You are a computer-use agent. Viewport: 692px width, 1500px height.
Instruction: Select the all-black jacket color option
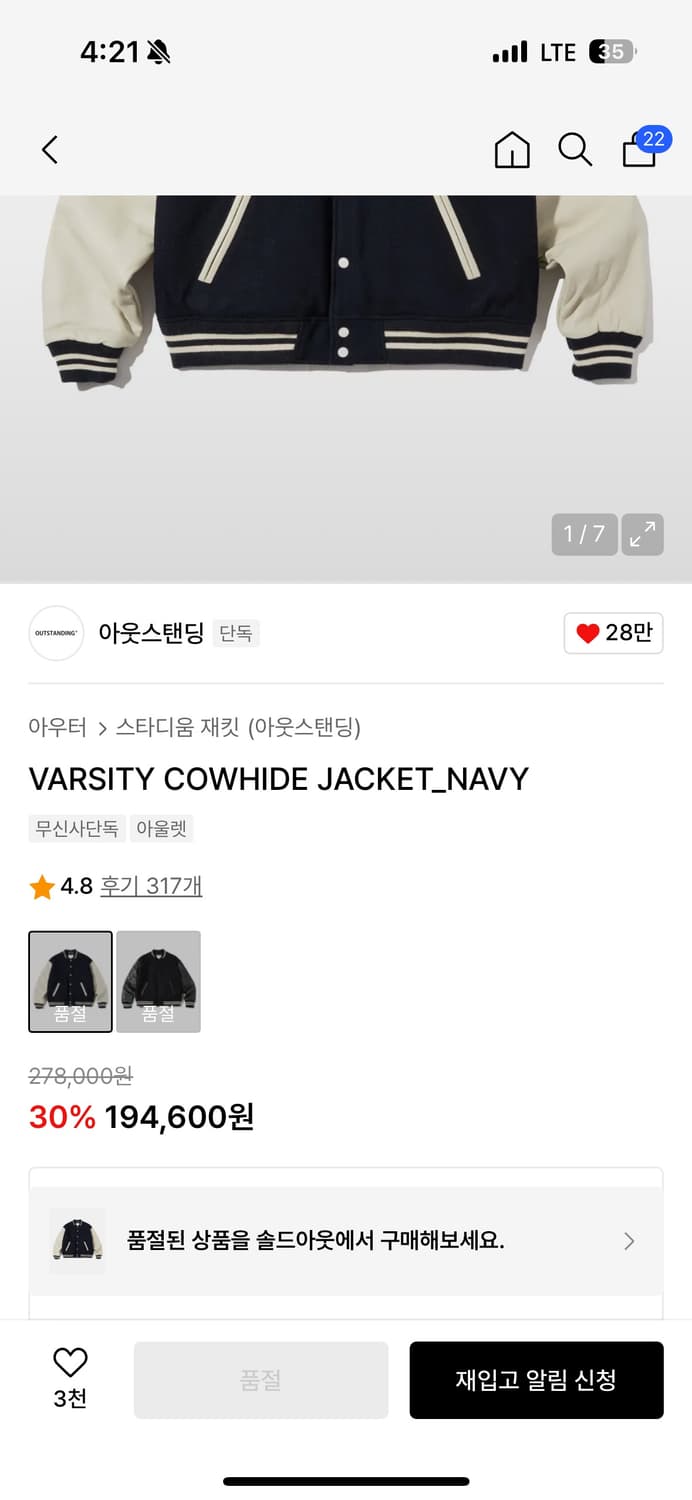tap(158, 981)
